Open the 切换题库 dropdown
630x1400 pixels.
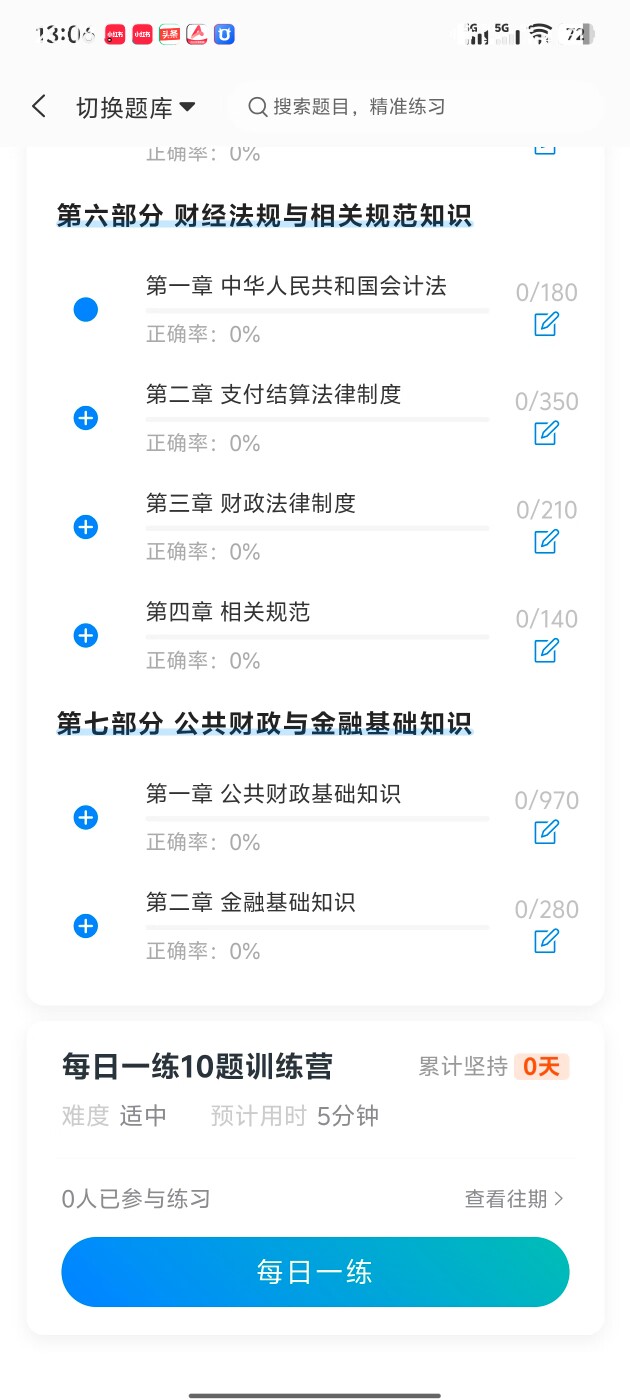click(x=135, y=108)
